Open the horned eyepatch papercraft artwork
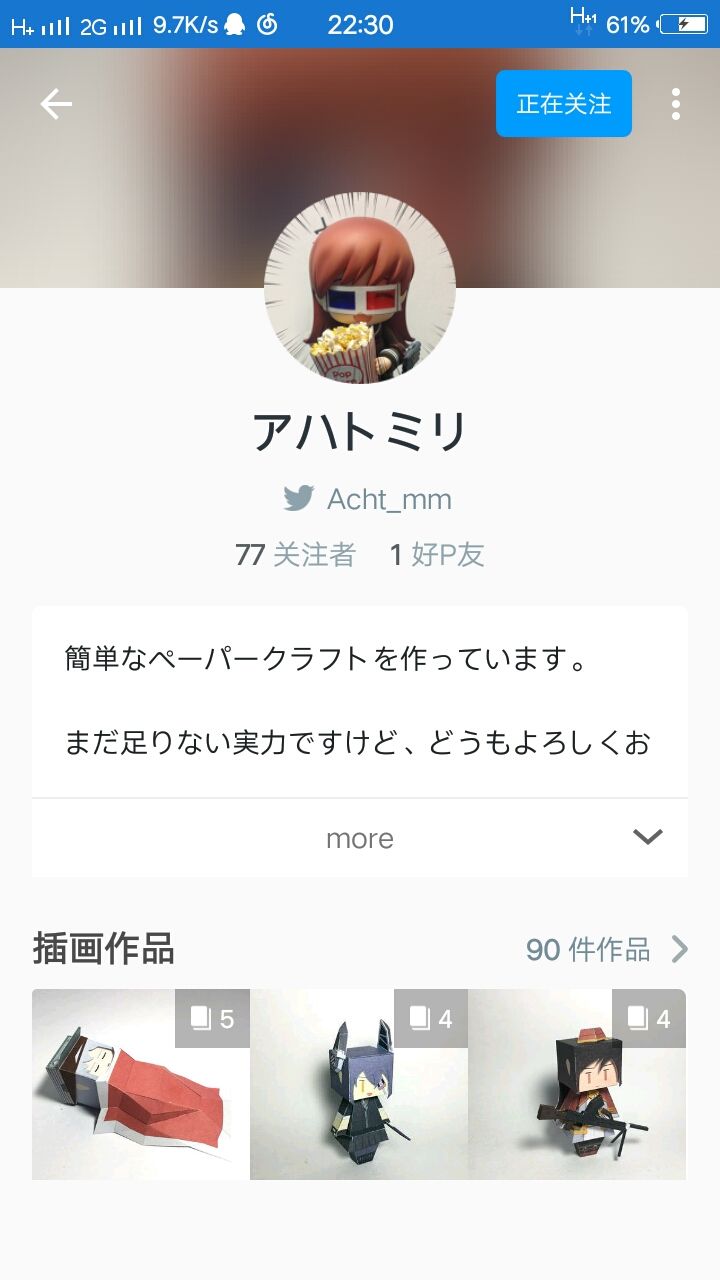This screenshot has height=1280, width=720. (359, 1085)
